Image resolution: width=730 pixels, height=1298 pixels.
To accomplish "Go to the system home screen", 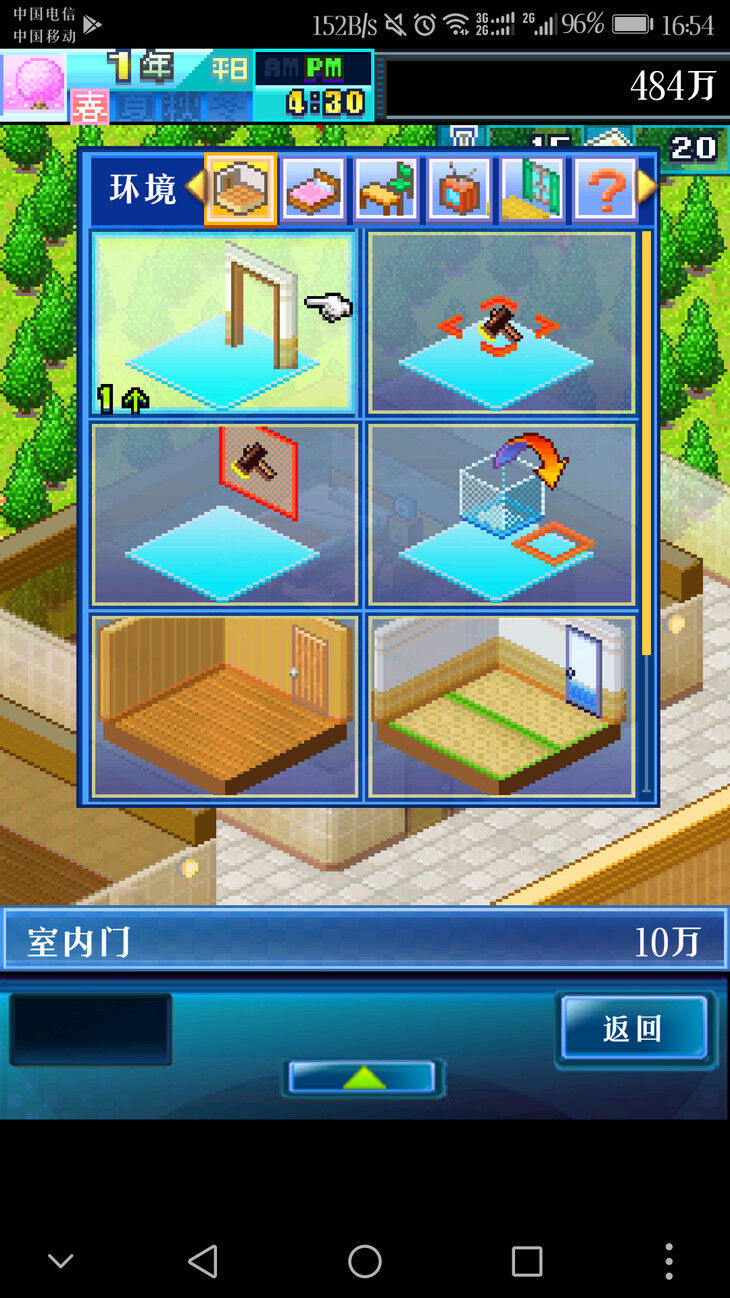I will (365, 1261).
